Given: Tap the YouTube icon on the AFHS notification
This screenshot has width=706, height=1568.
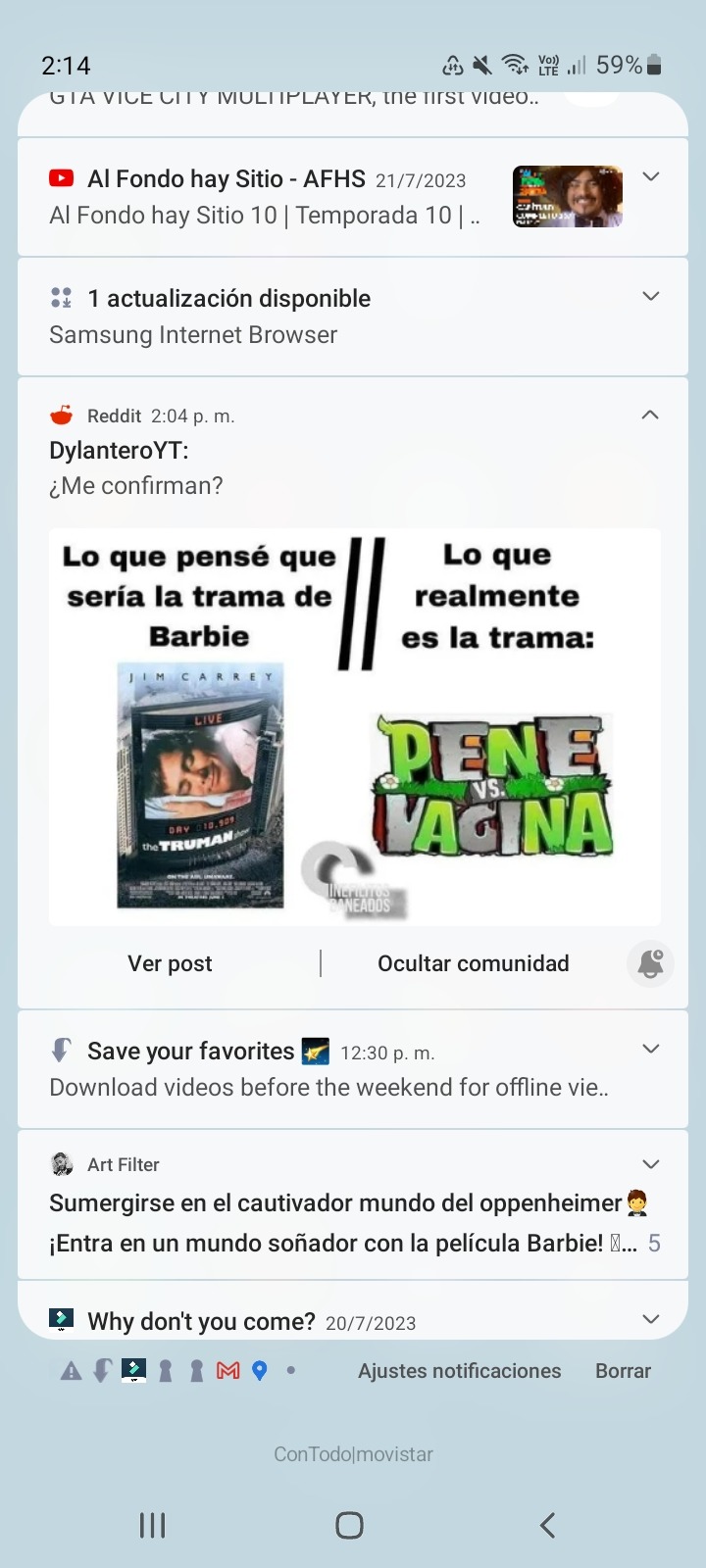Looking at the screenshot, I should (x=61, y=178).
